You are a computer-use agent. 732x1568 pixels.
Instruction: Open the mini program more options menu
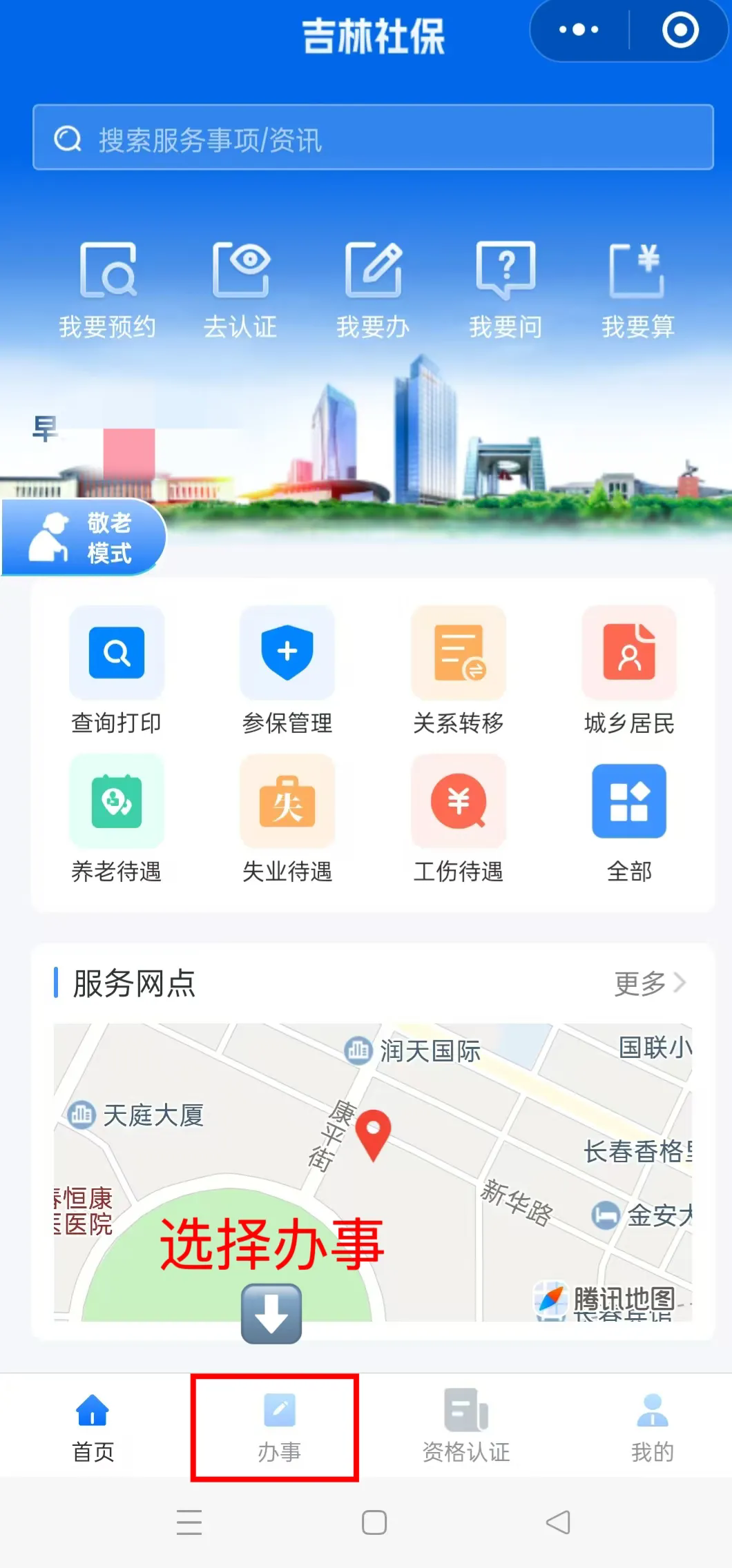coord(579,30)
